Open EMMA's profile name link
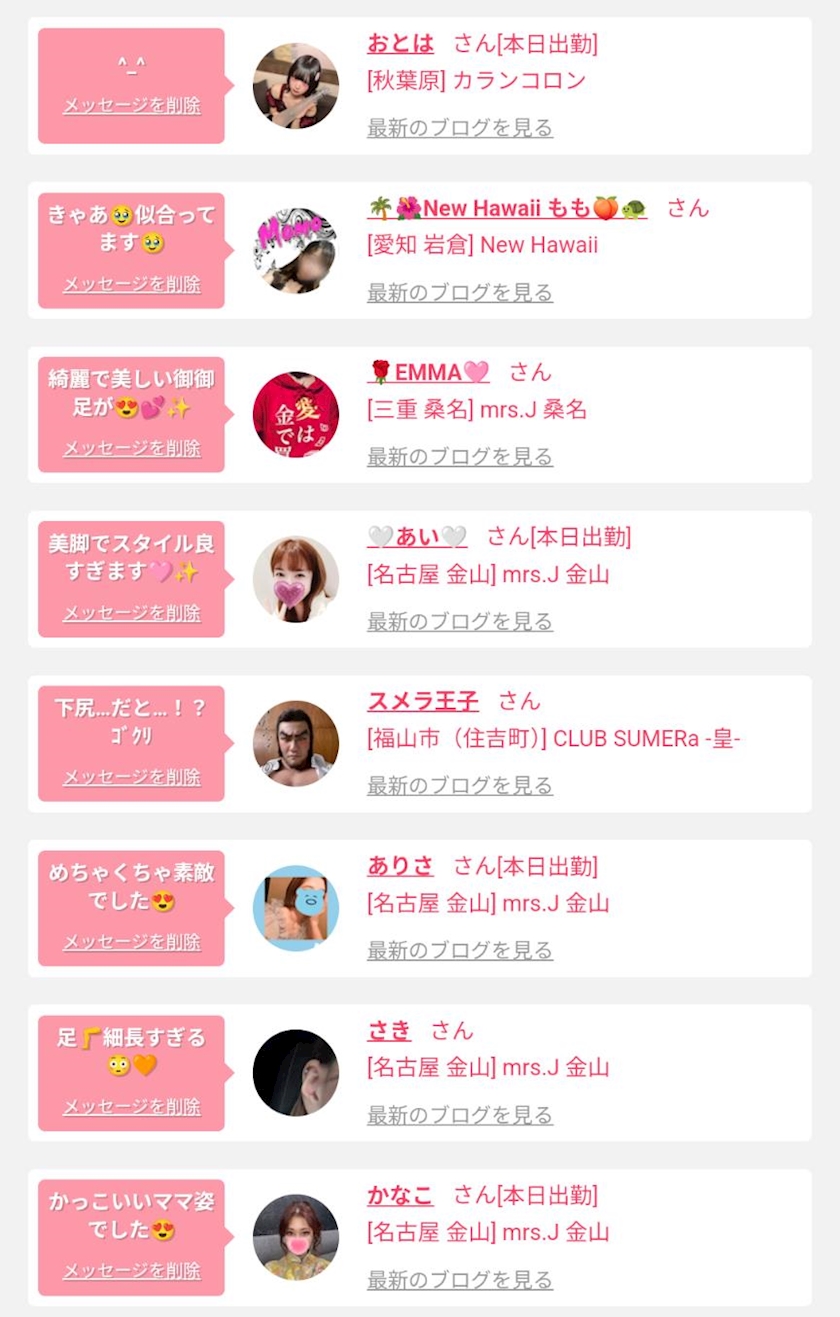This screenshot has width=840, height=1317. click(x=429, y=372)
